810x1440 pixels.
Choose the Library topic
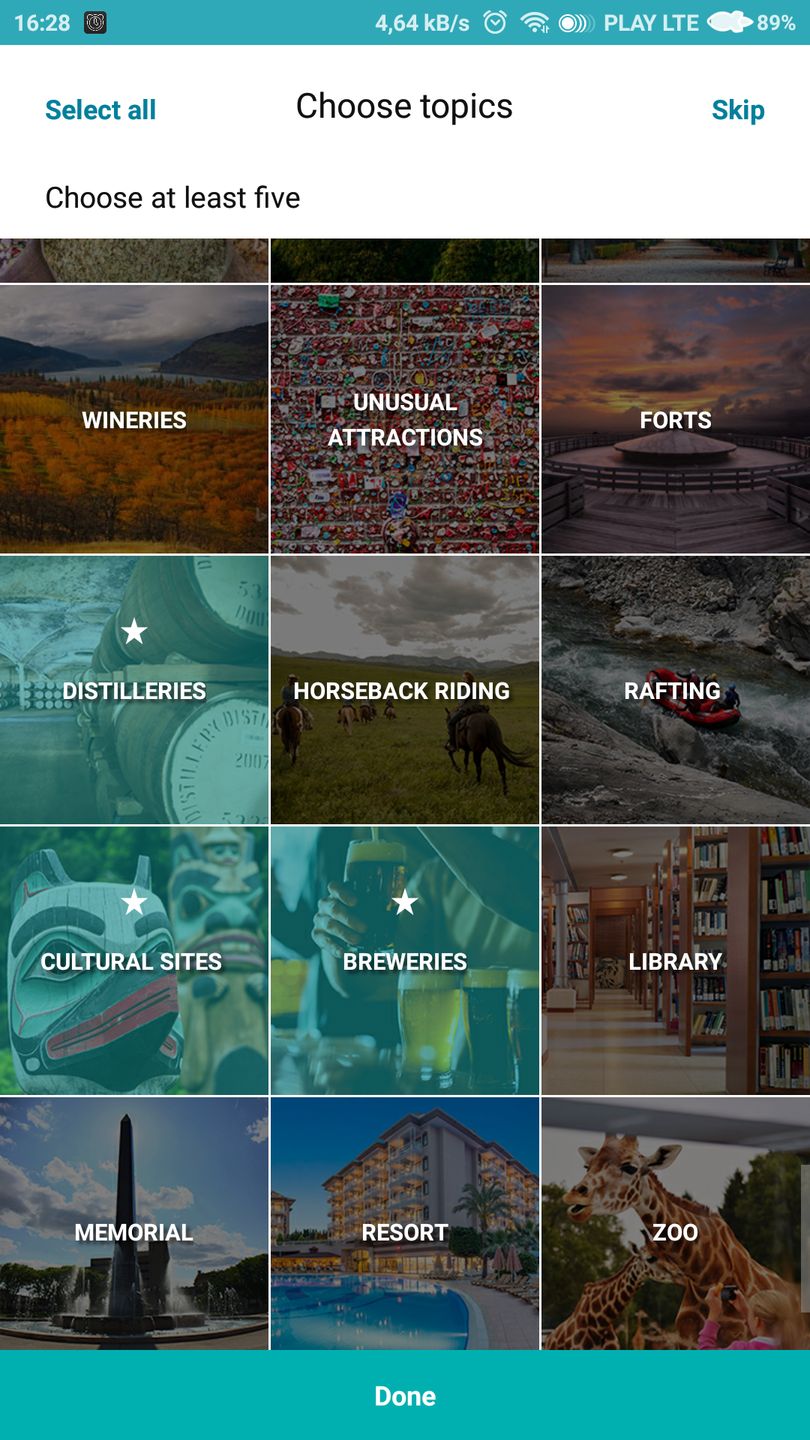click(675, 961)
